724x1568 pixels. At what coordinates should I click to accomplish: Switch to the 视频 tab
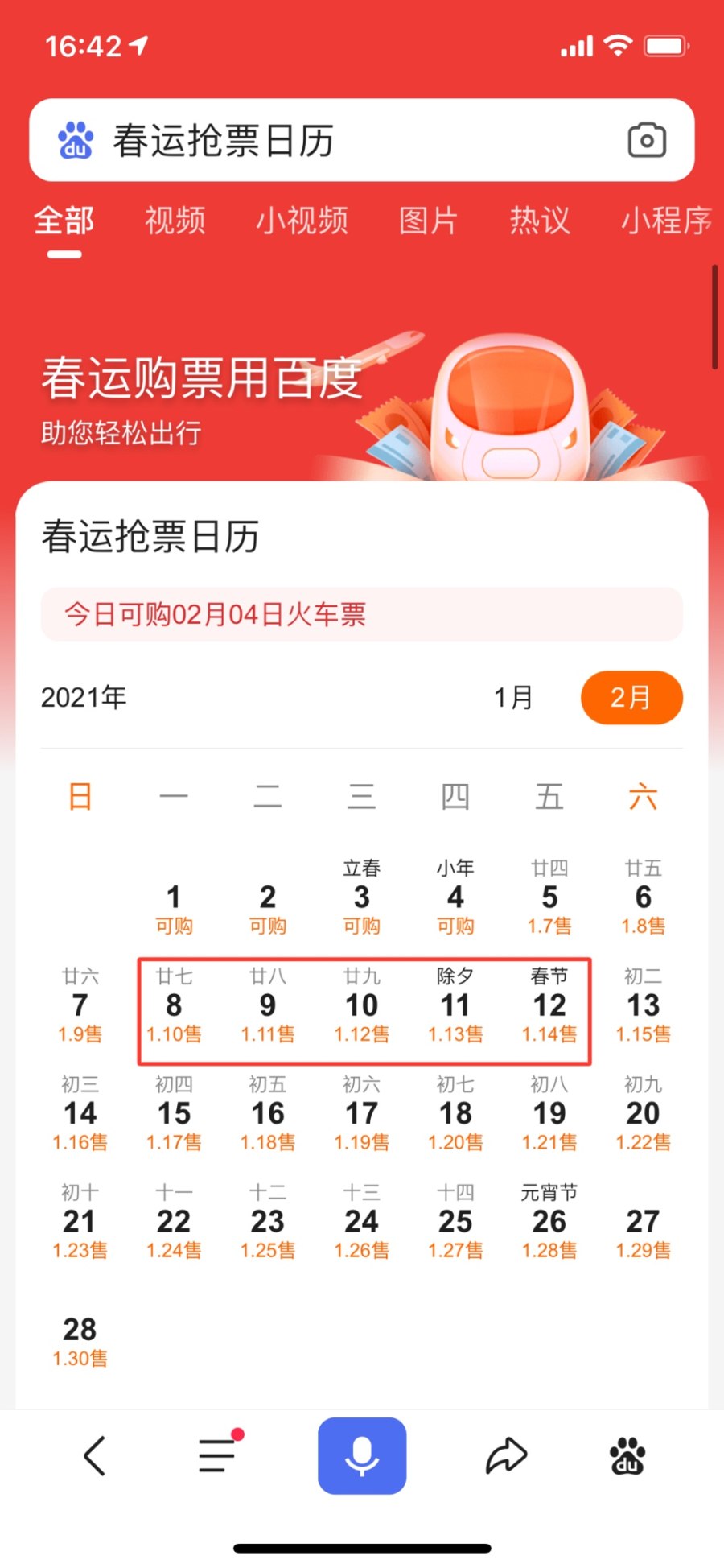tap(175, 221)
